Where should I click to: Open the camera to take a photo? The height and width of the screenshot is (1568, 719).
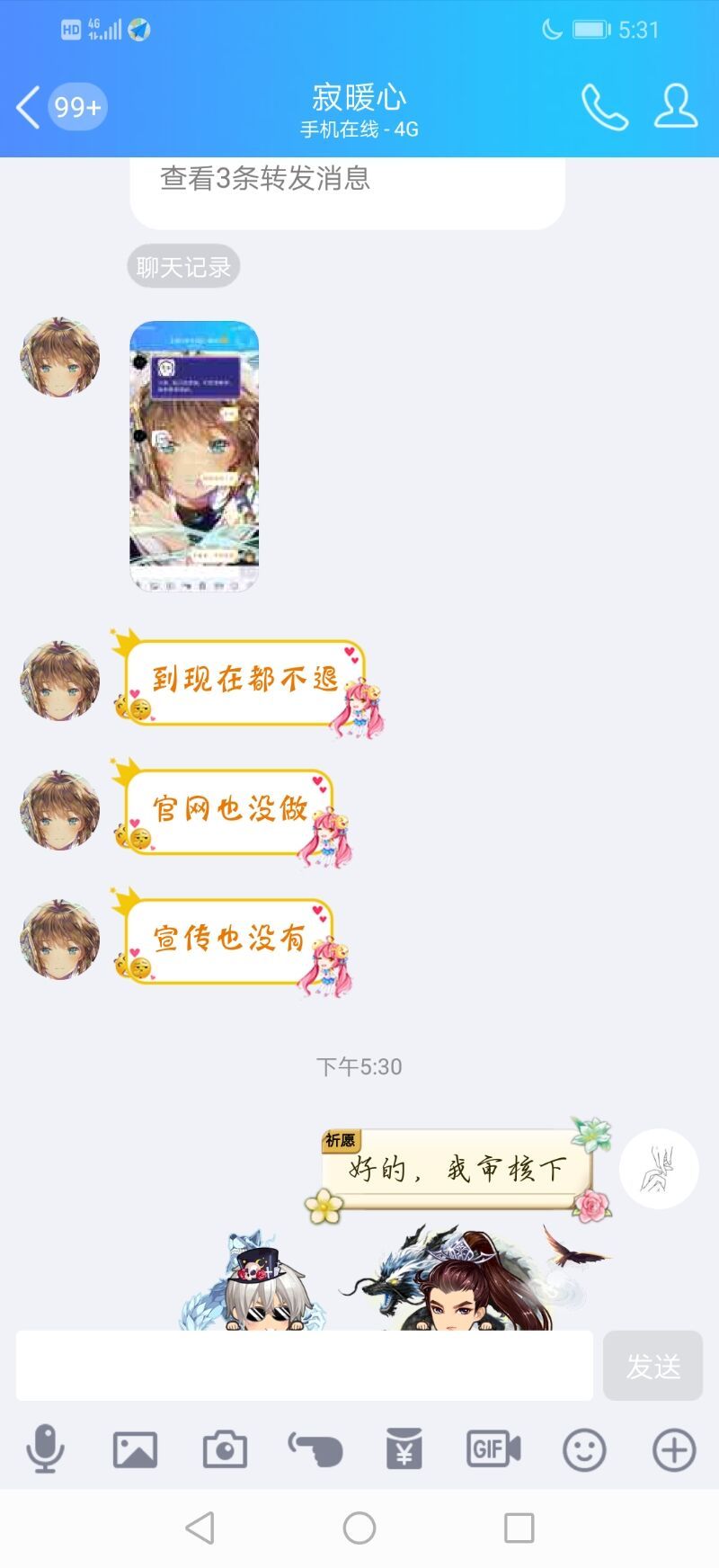[225, 1449]
